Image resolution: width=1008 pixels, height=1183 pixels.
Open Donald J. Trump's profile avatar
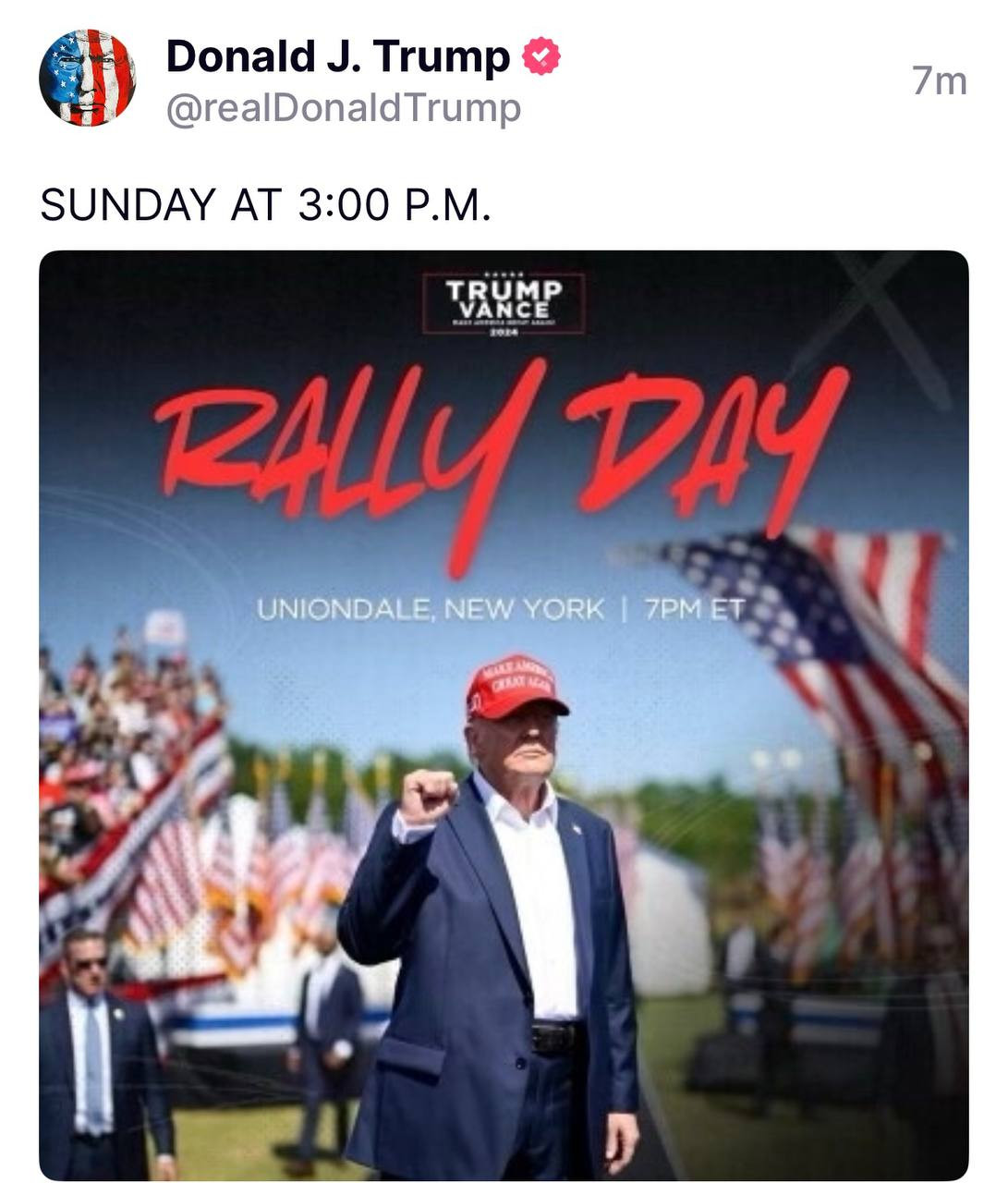[x=88, y=78]
